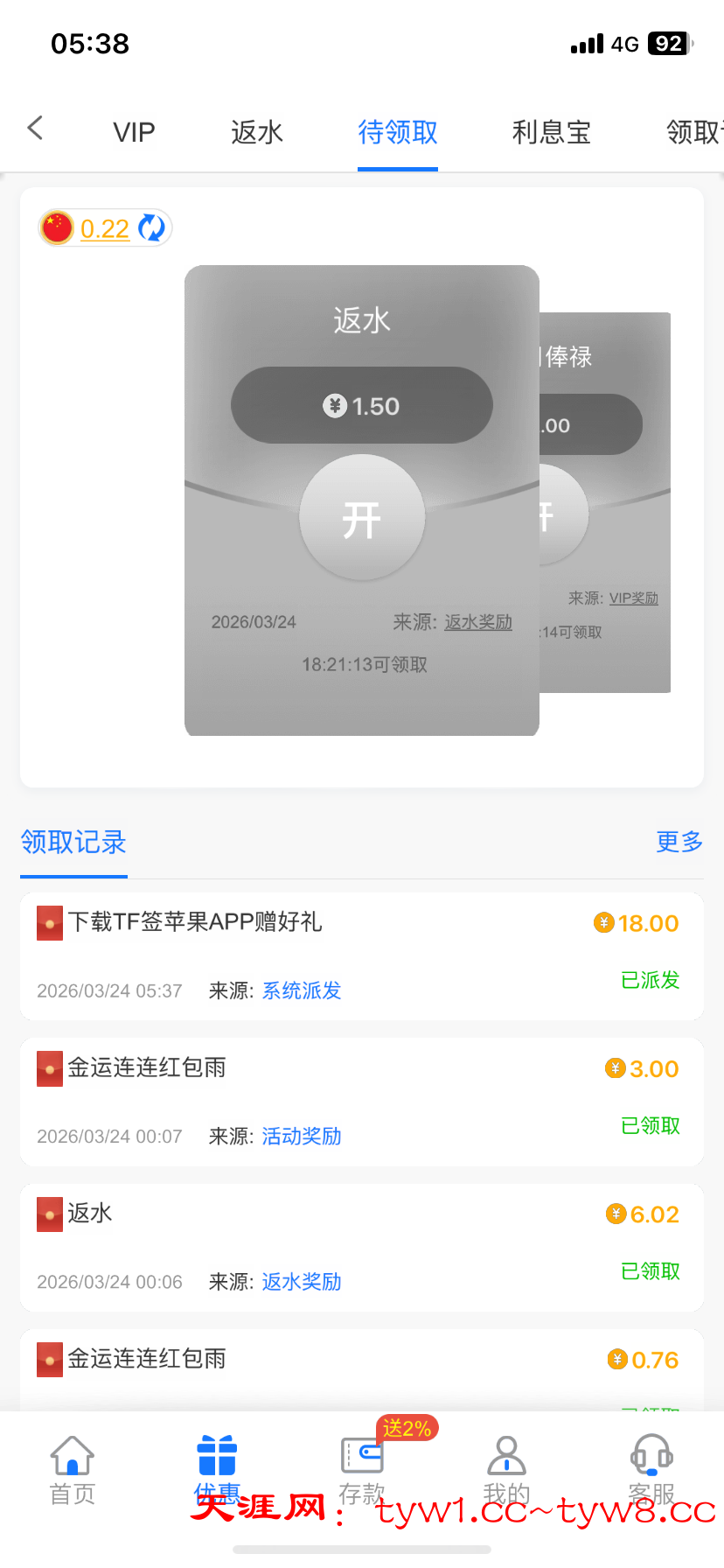Screen dimensions: 724x1568
Task: Tap 开 on the 返水 red envelope
Action: [362, 518]
